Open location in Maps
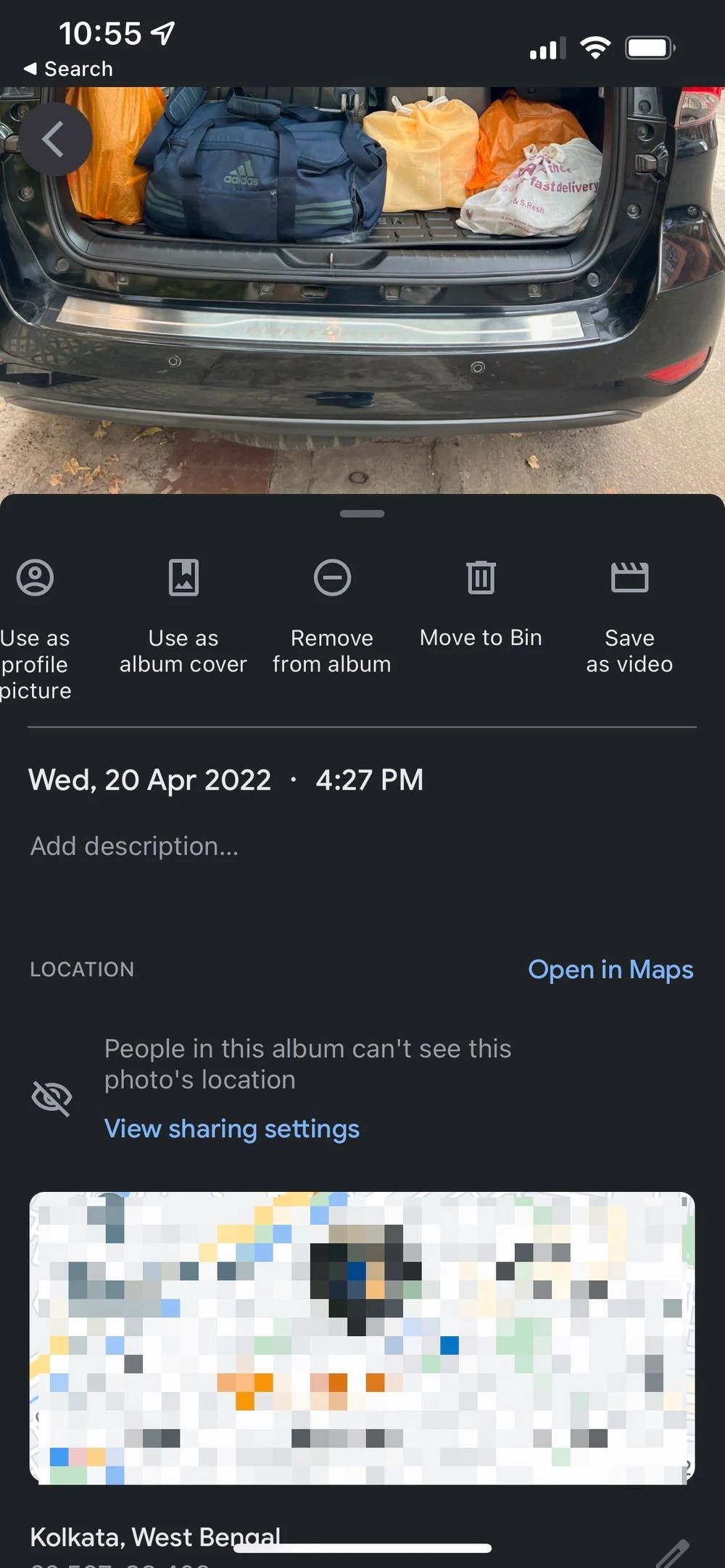Screen dimensions: 725x1568 (610, 969)
